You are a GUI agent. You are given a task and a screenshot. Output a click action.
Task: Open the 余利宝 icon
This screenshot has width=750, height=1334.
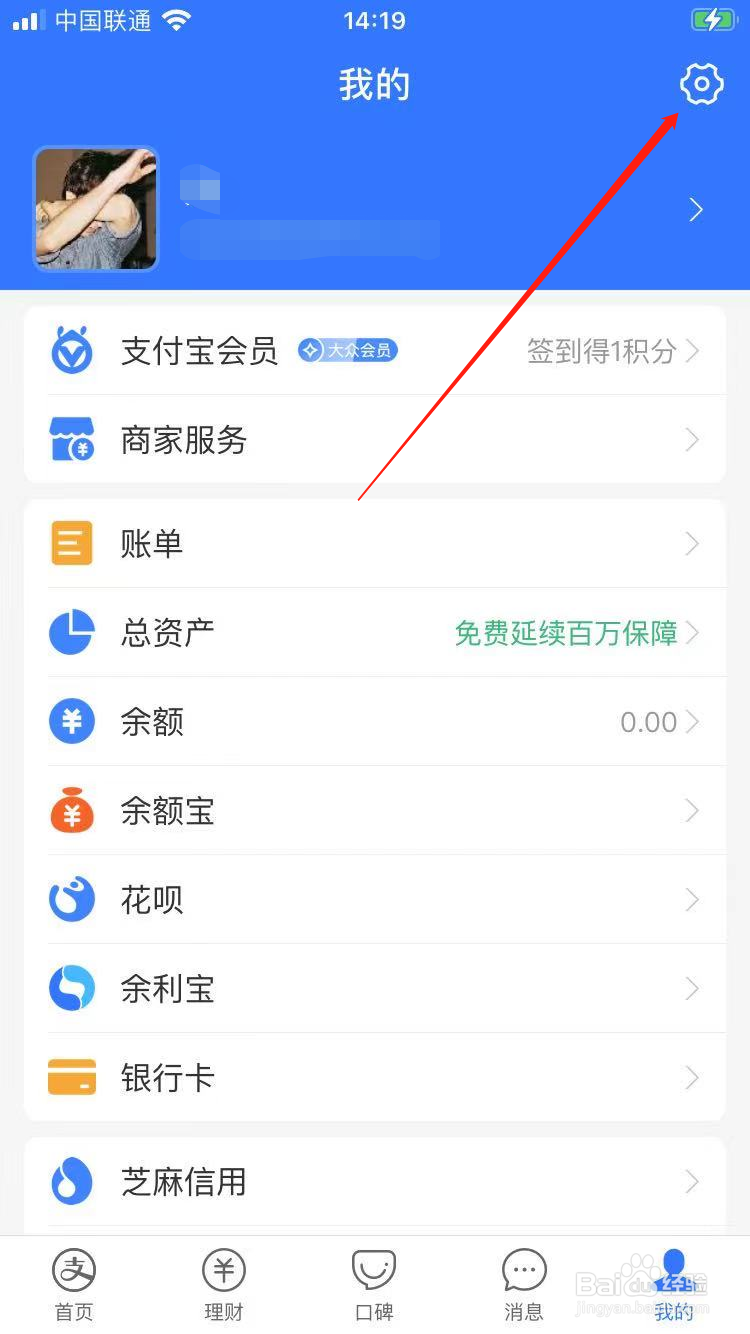click(71, 988)
